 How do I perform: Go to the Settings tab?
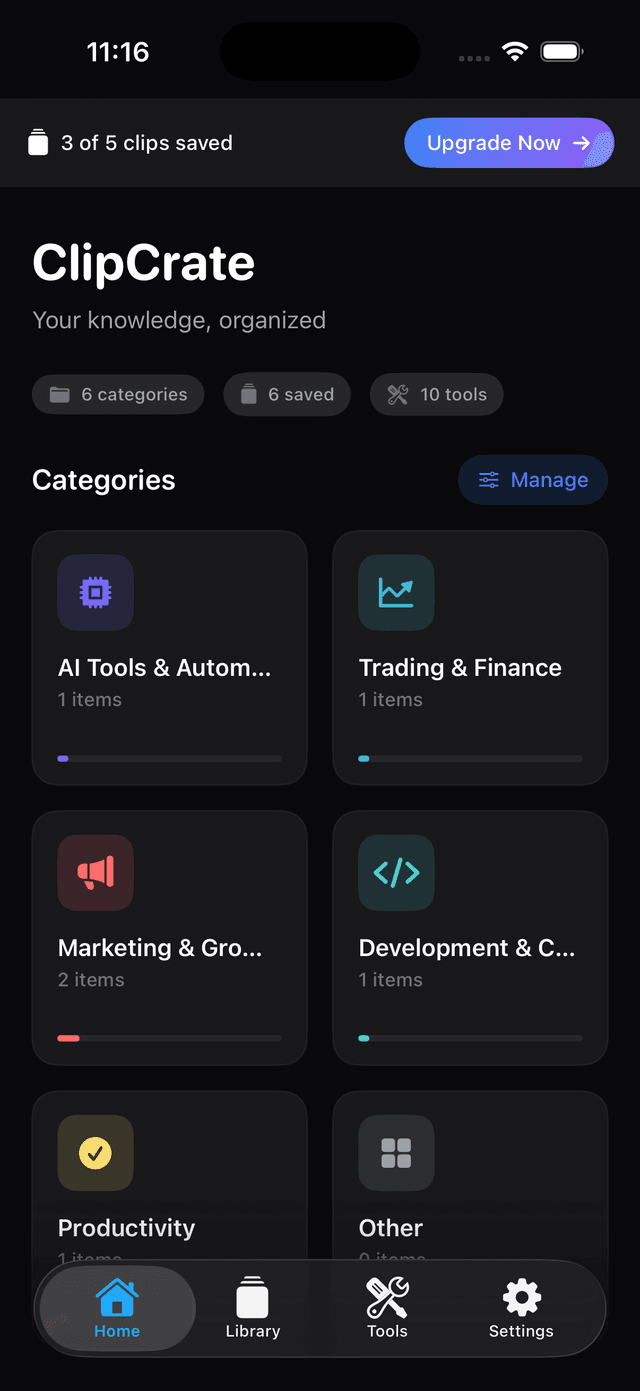[x=521, y=1308]
